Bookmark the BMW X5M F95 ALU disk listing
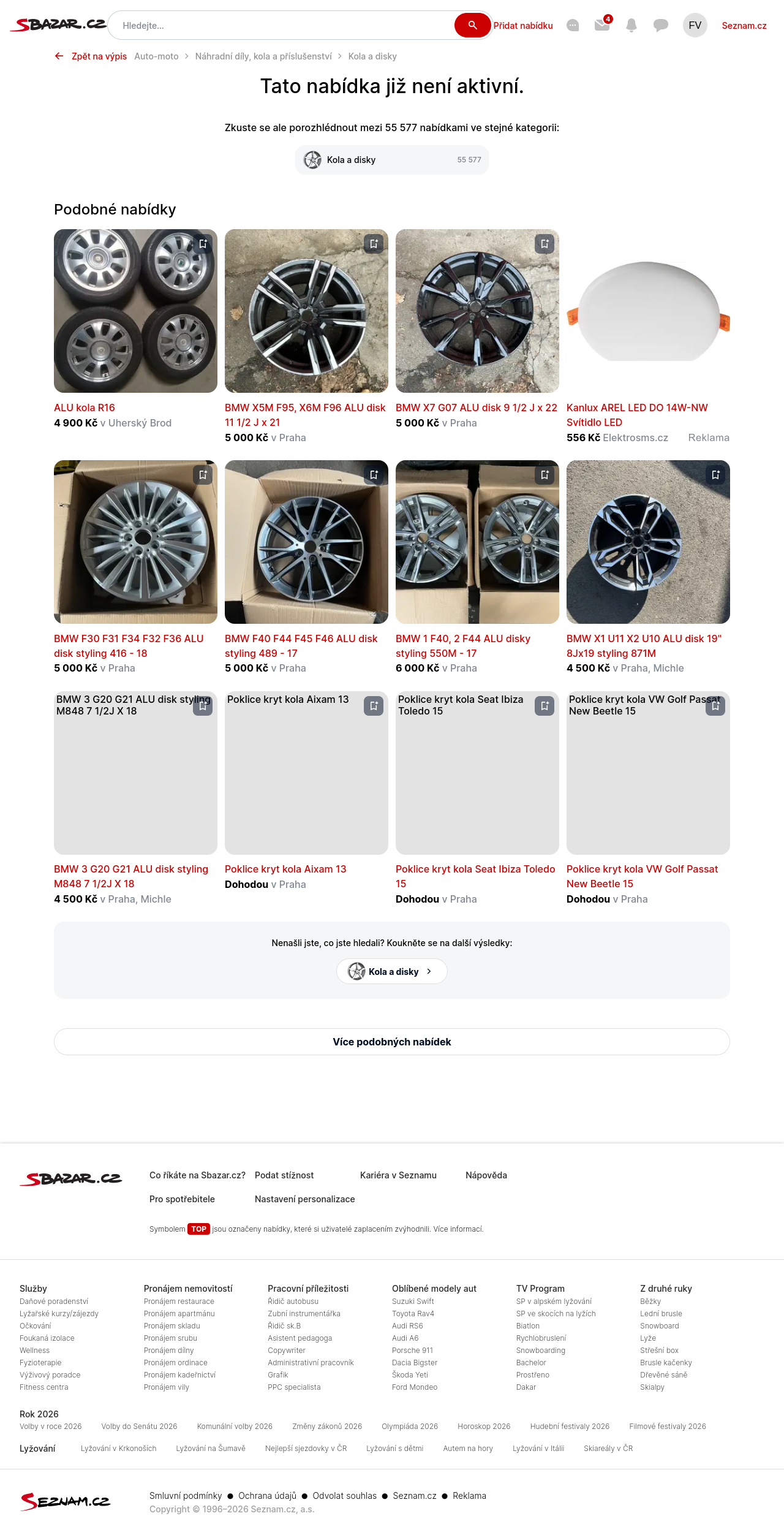 [x=374, y=244]
